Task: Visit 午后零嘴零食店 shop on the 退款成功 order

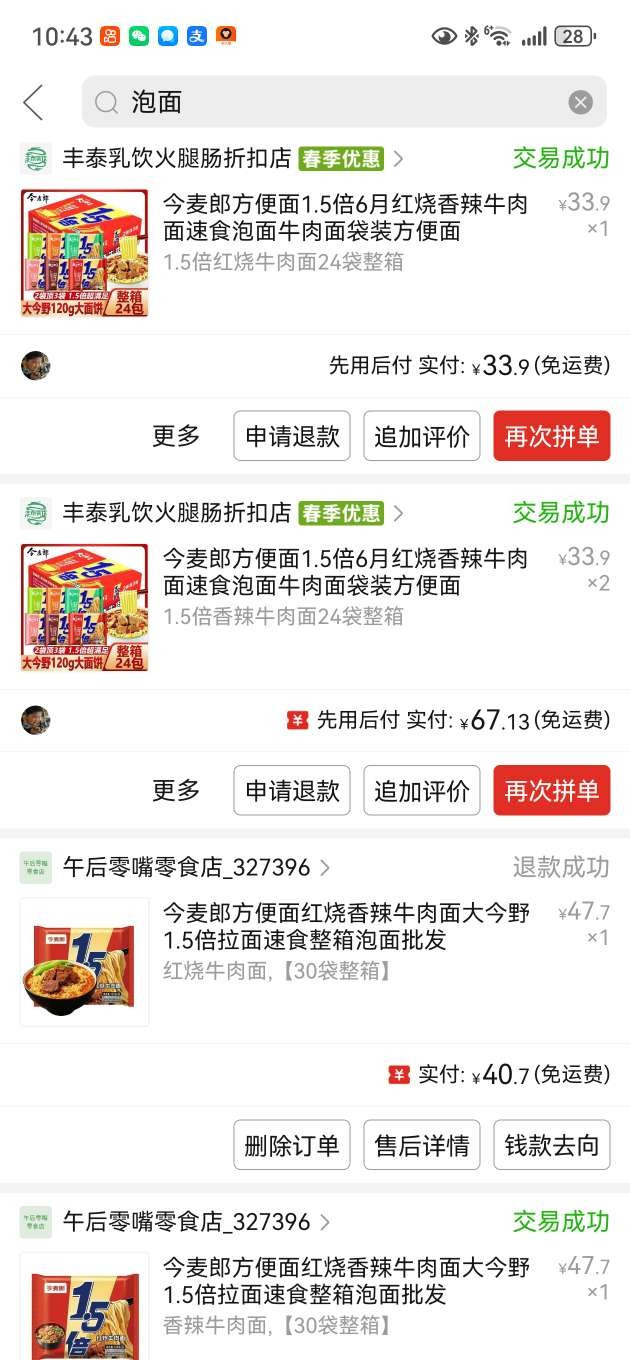Action: [187, 867]
